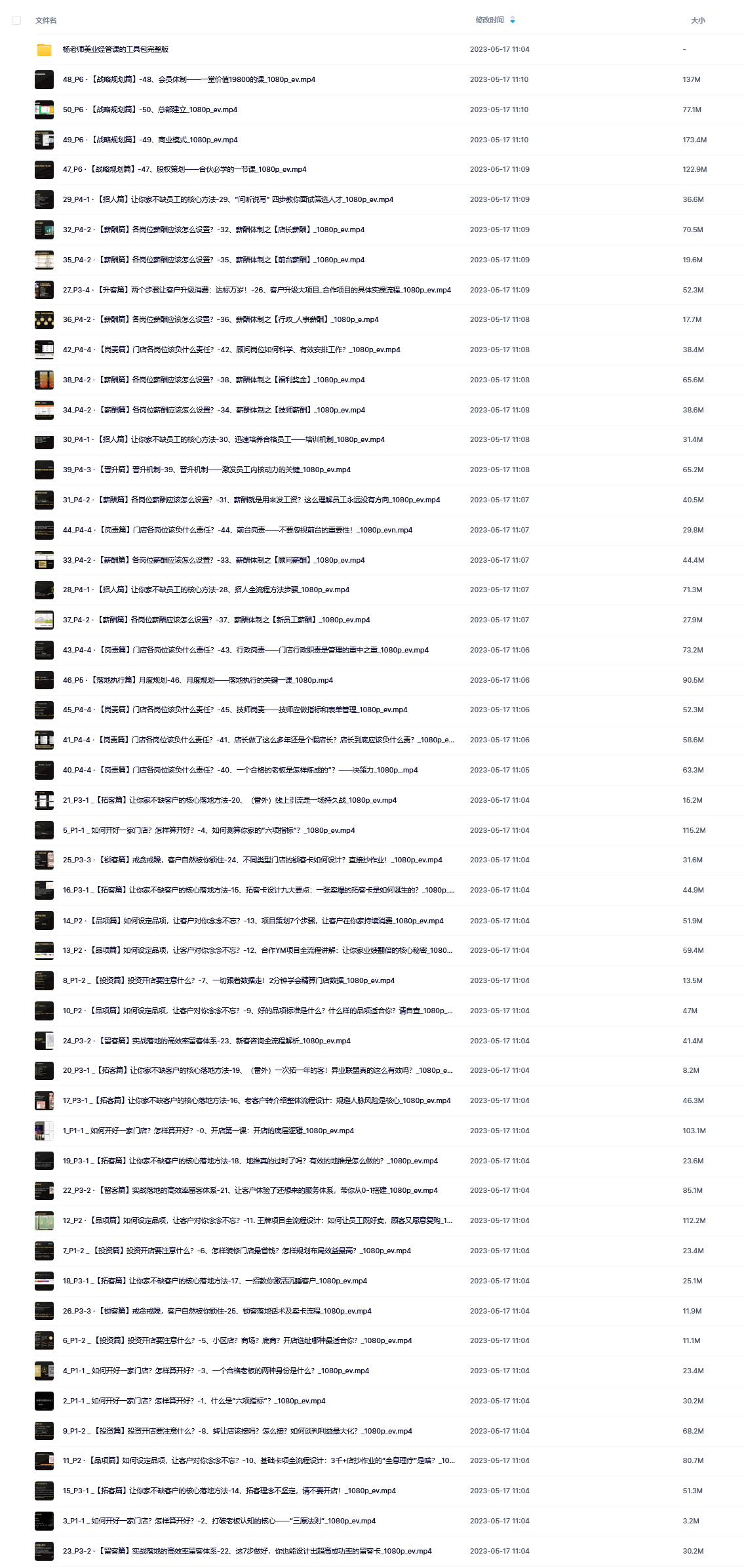Select the 39_P4-3 晋升机制 video
This screenshot has width=744, height=1568.
pyautogui.click(x=206, y=470)
